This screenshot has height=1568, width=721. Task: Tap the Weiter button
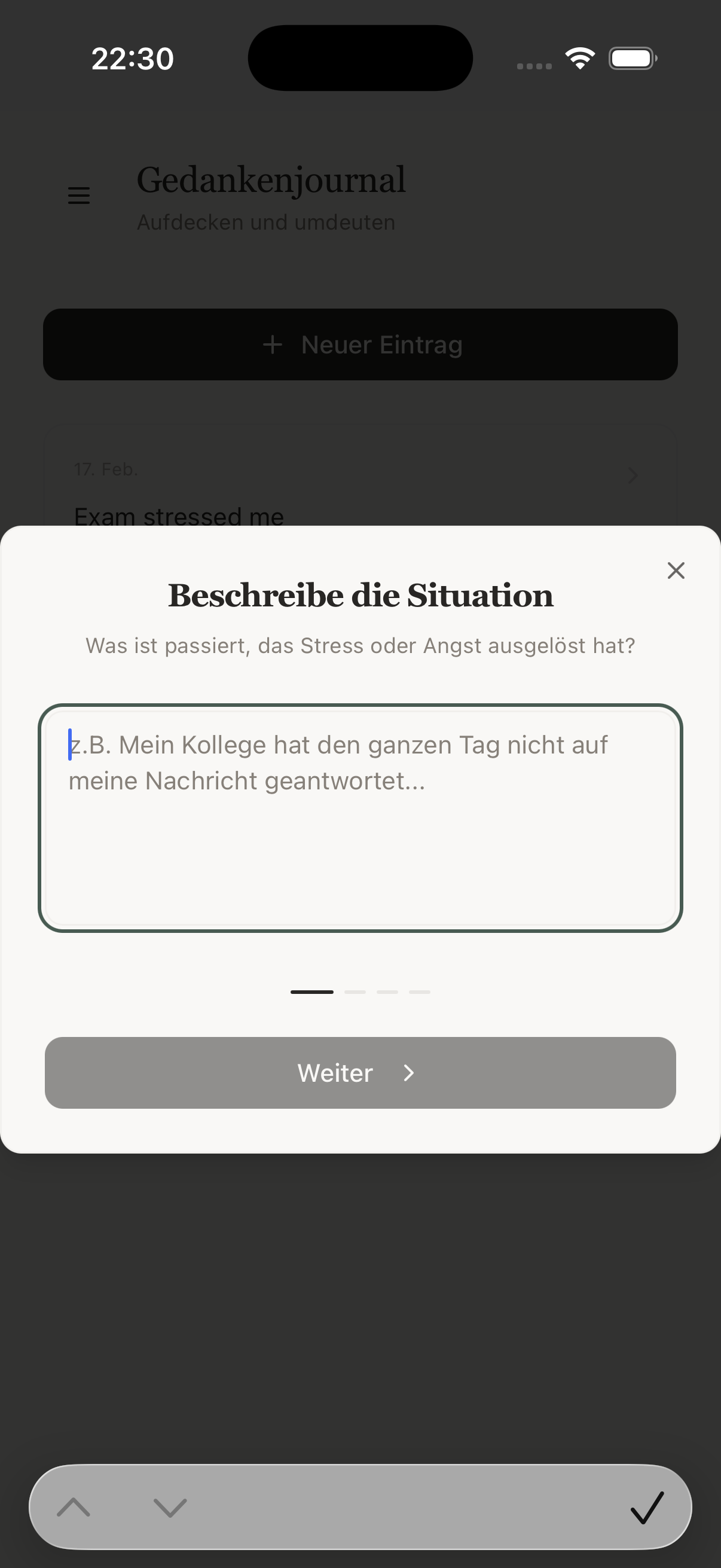(x=360, y=1072)
